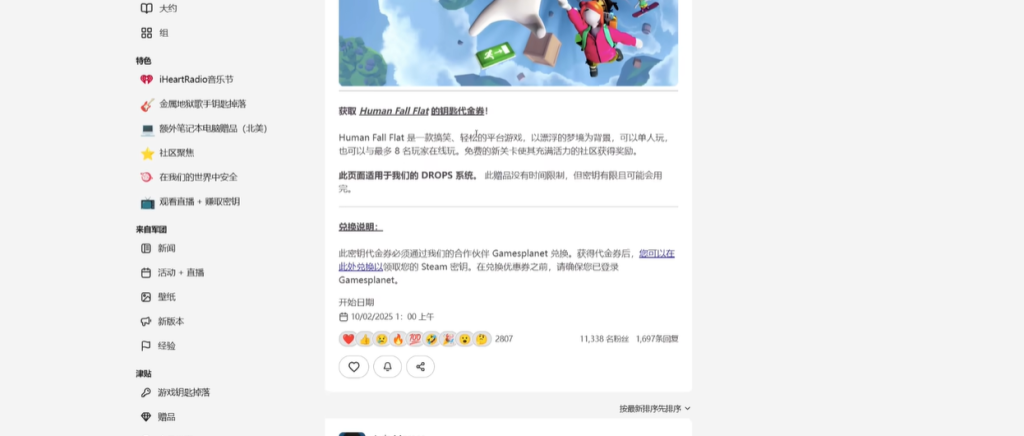The width and height of the screenshot is (1024, 436).
Task: Open the 赠品 sidebar item
Action: pos(166,417)
